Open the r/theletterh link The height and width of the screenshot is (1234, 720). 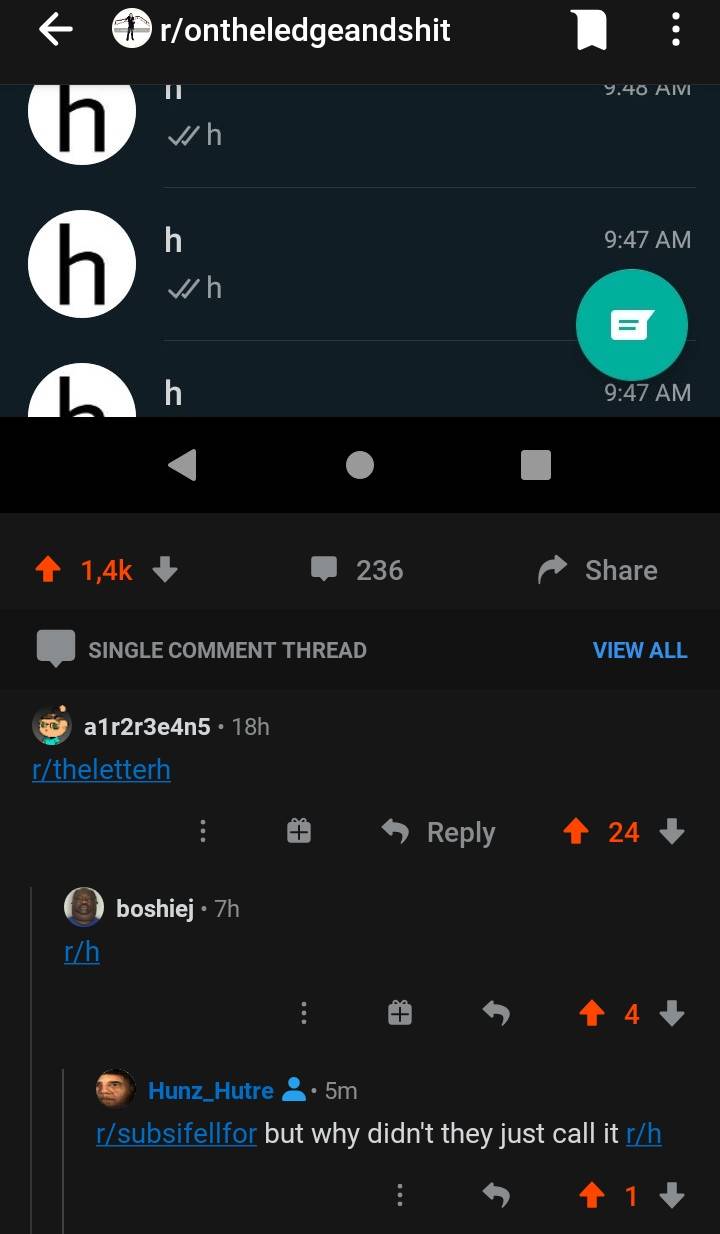click(101, 770)
